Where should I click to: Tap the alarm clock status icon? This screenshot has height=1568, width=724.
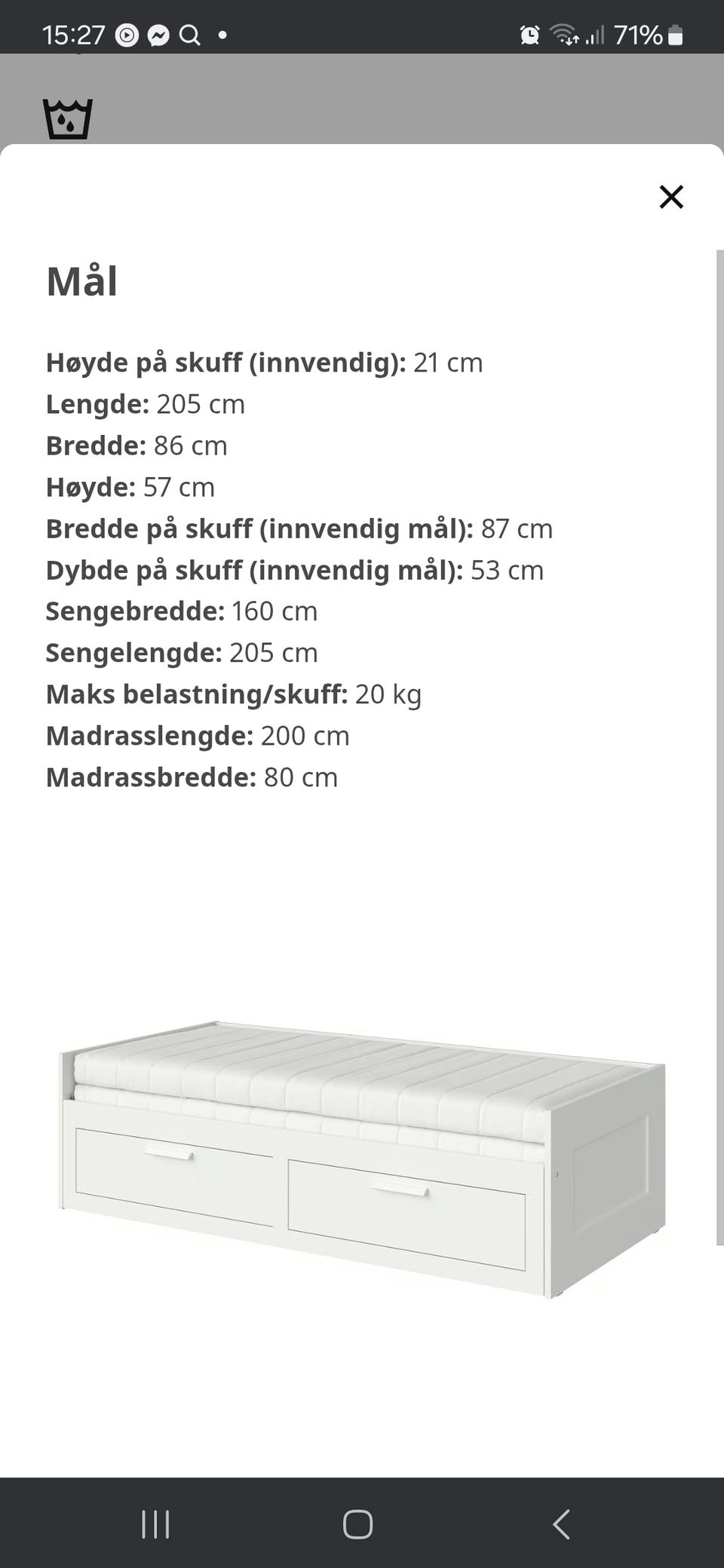tap(529, 34)
